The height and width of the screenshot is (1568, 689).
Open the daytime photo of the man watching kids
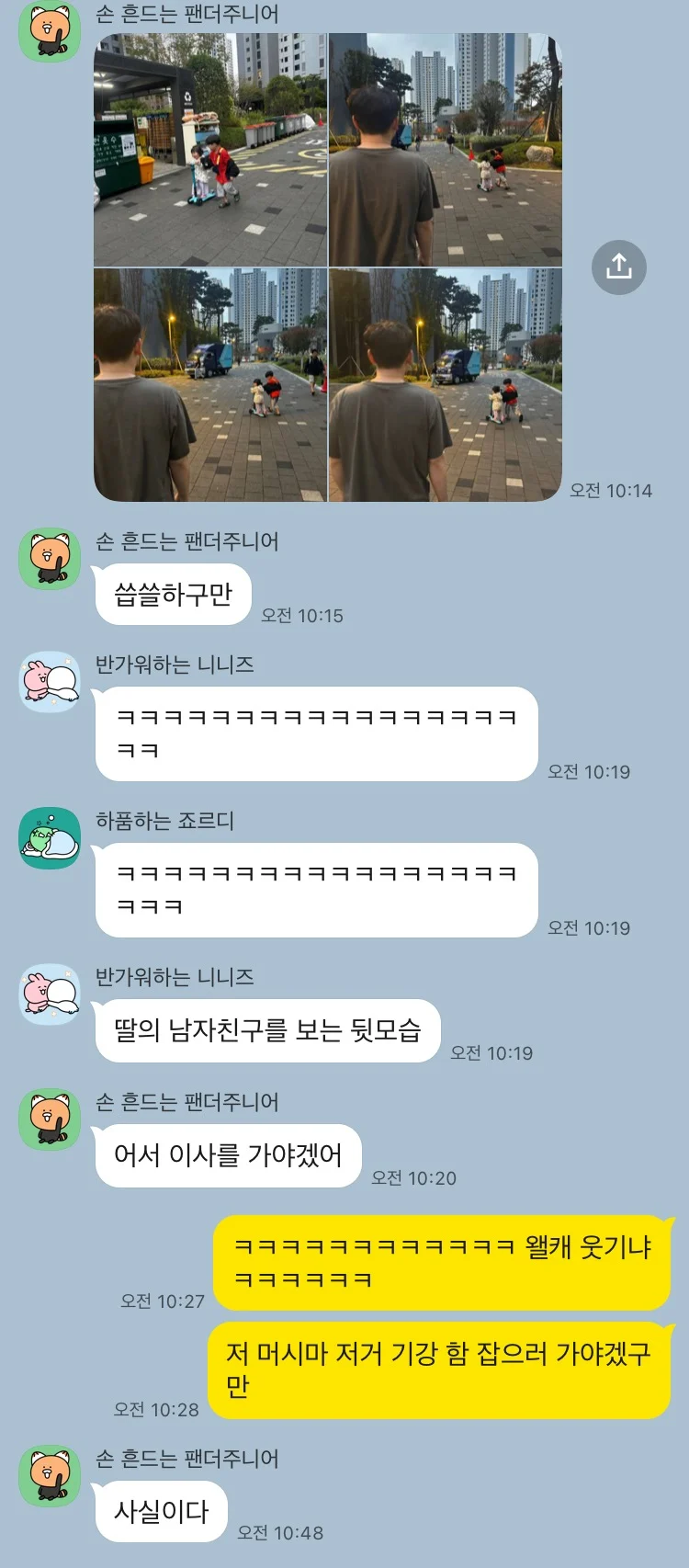[446, 150]
